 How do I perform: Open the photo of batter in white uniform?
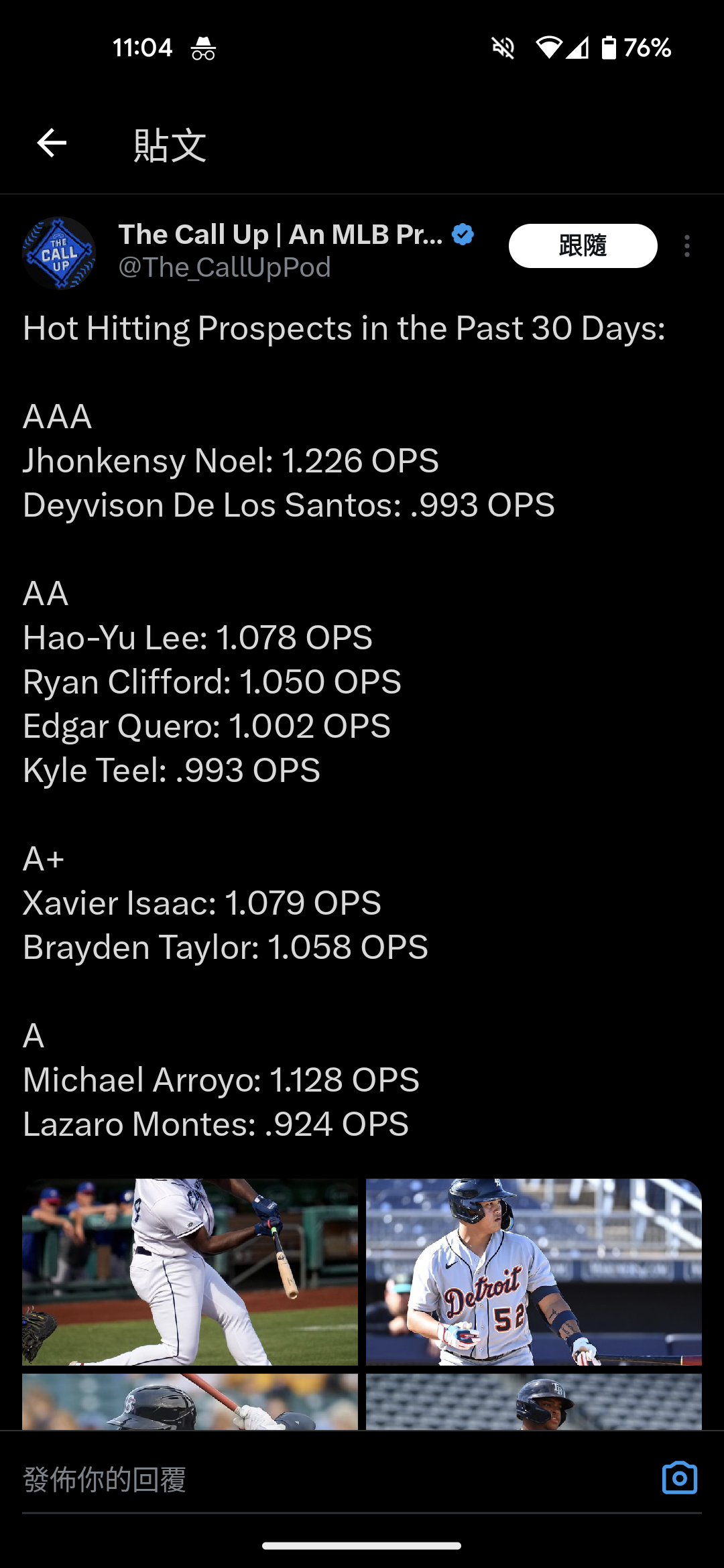click(190, 1272)
